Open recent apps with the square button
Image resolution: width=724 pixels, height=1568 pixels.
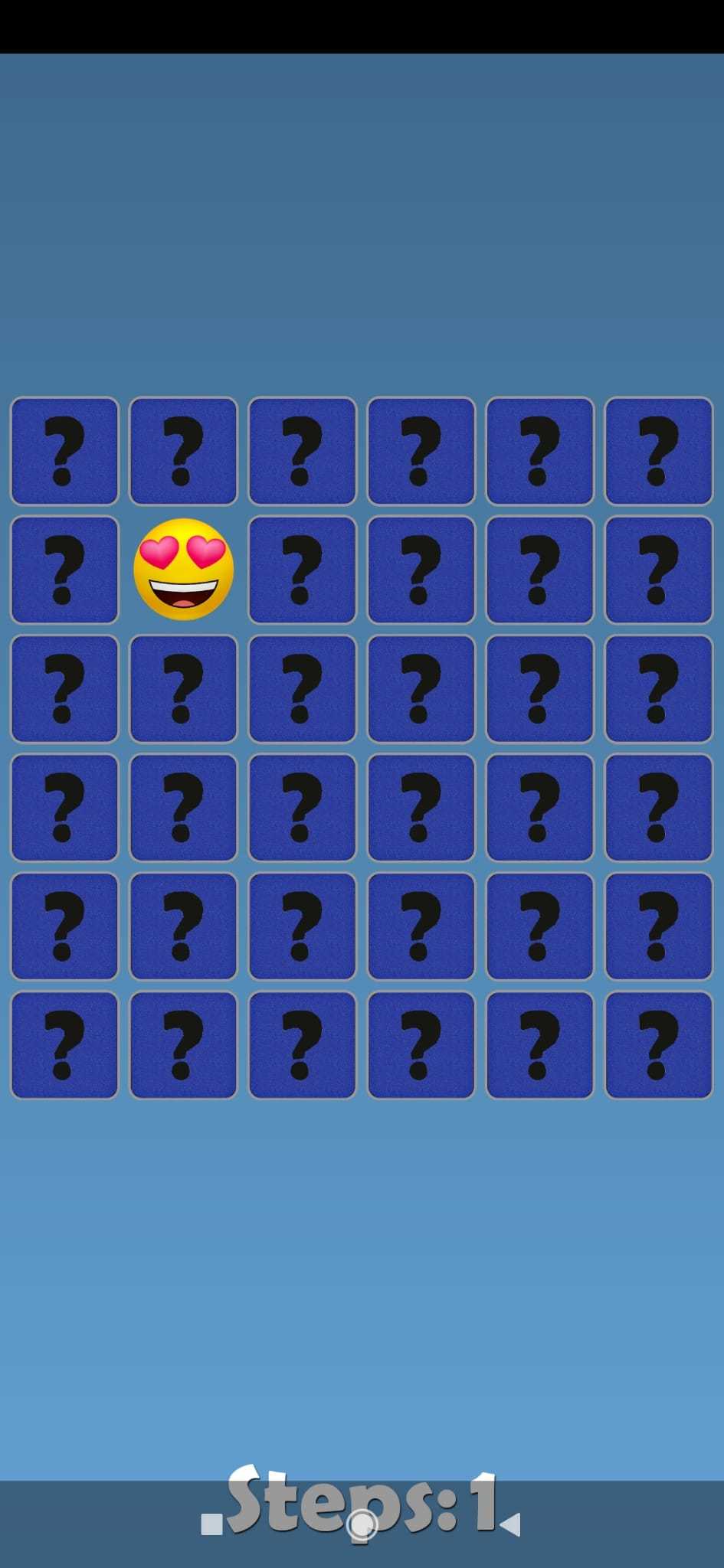pyautogui.click(x=211, y=1524)
